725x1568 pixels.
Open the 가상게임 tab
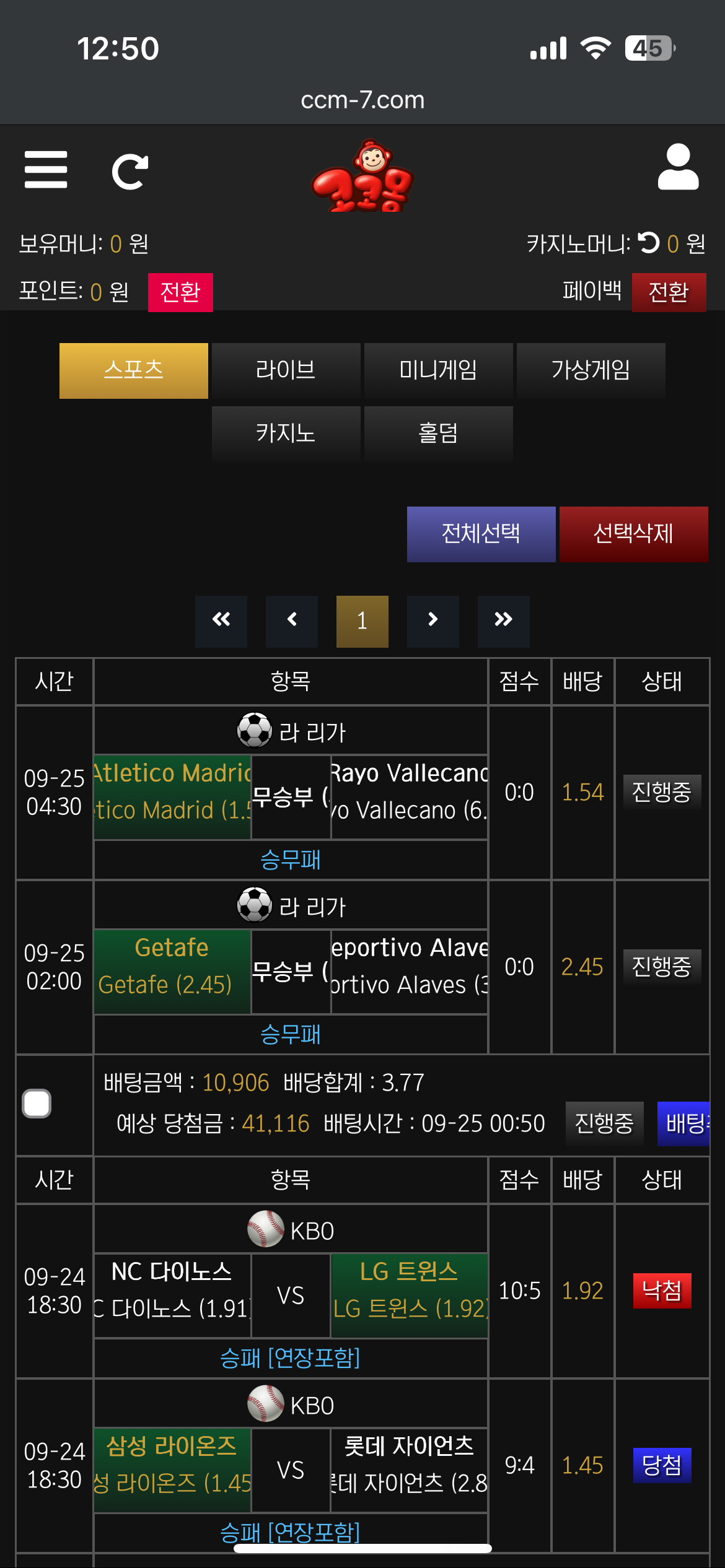pyautogui.click(x=591, y=370)
